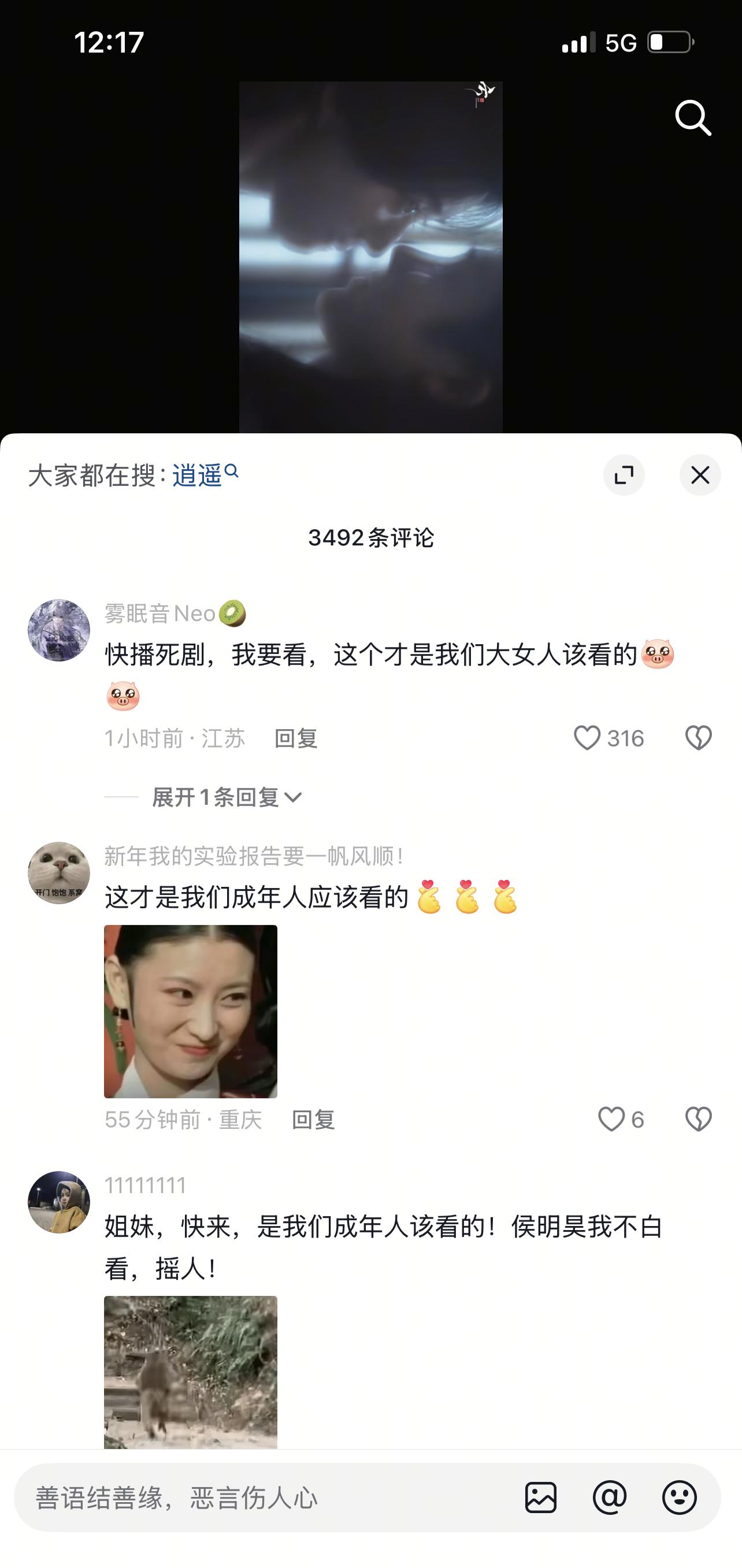Dislike the comment posted from 重庆
Viewport: 742px width, 1568px height.
[x=698, y=1119]
